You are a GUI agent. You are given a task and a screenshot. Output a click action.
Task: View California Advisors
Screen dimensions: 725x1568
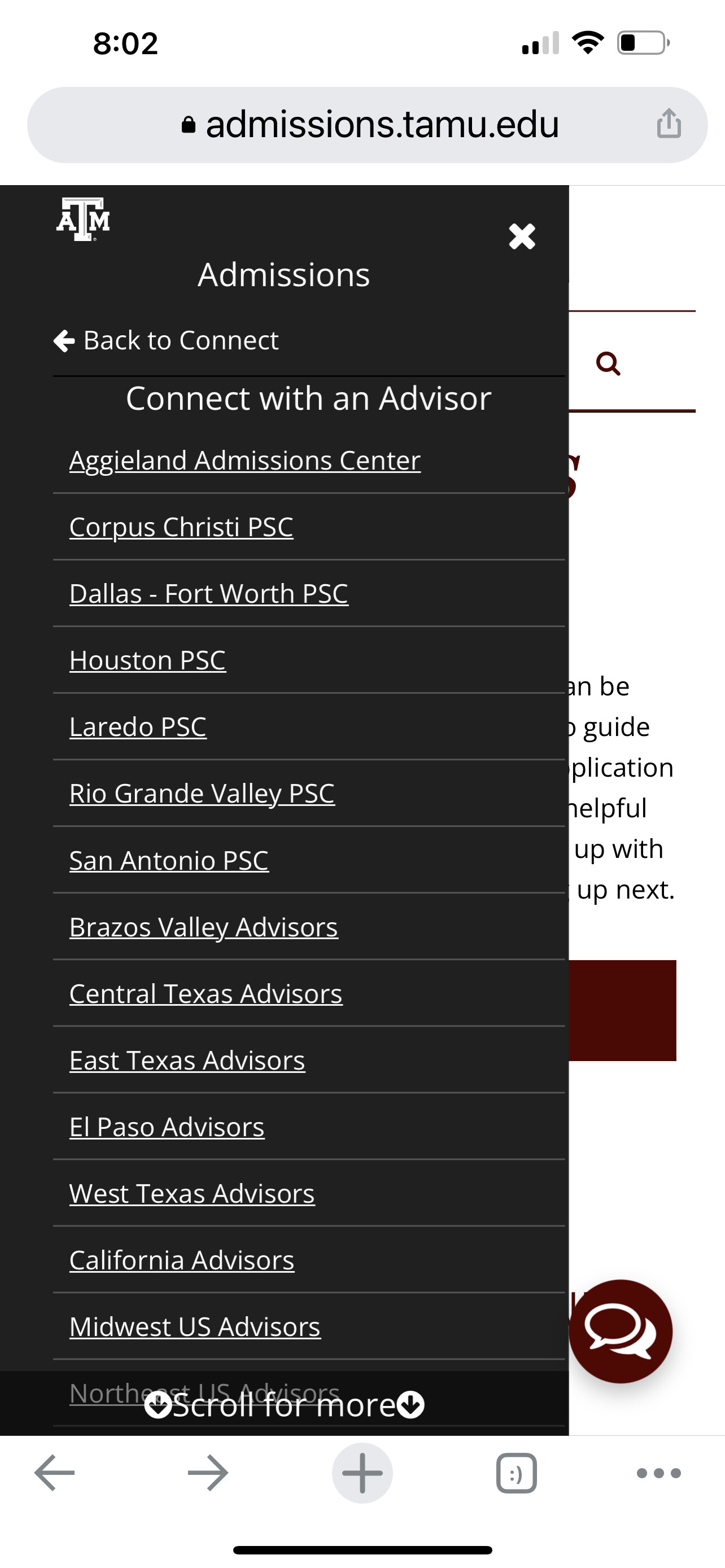181,1260
